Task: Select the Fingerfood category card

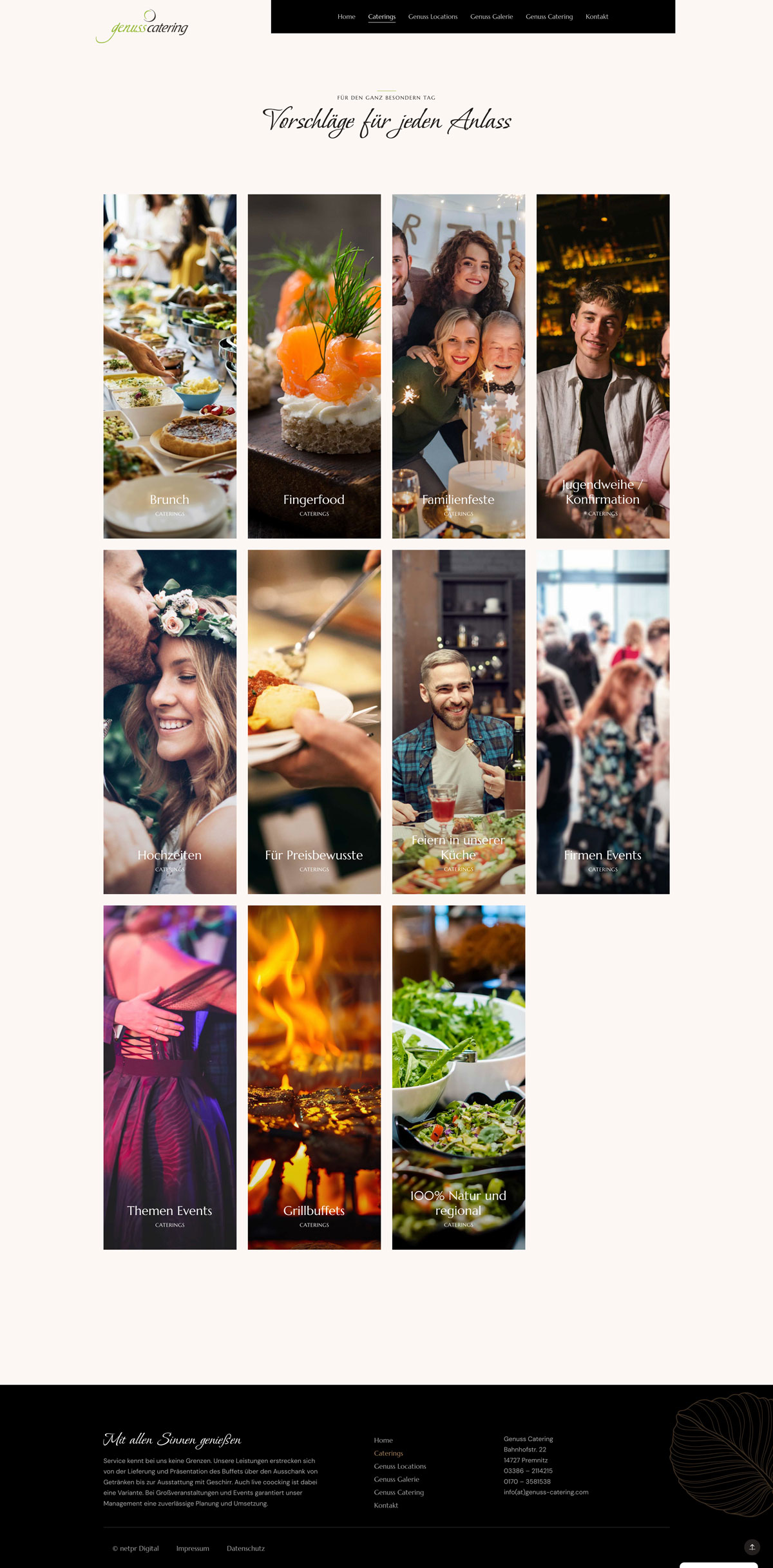Action: point(314,364)
